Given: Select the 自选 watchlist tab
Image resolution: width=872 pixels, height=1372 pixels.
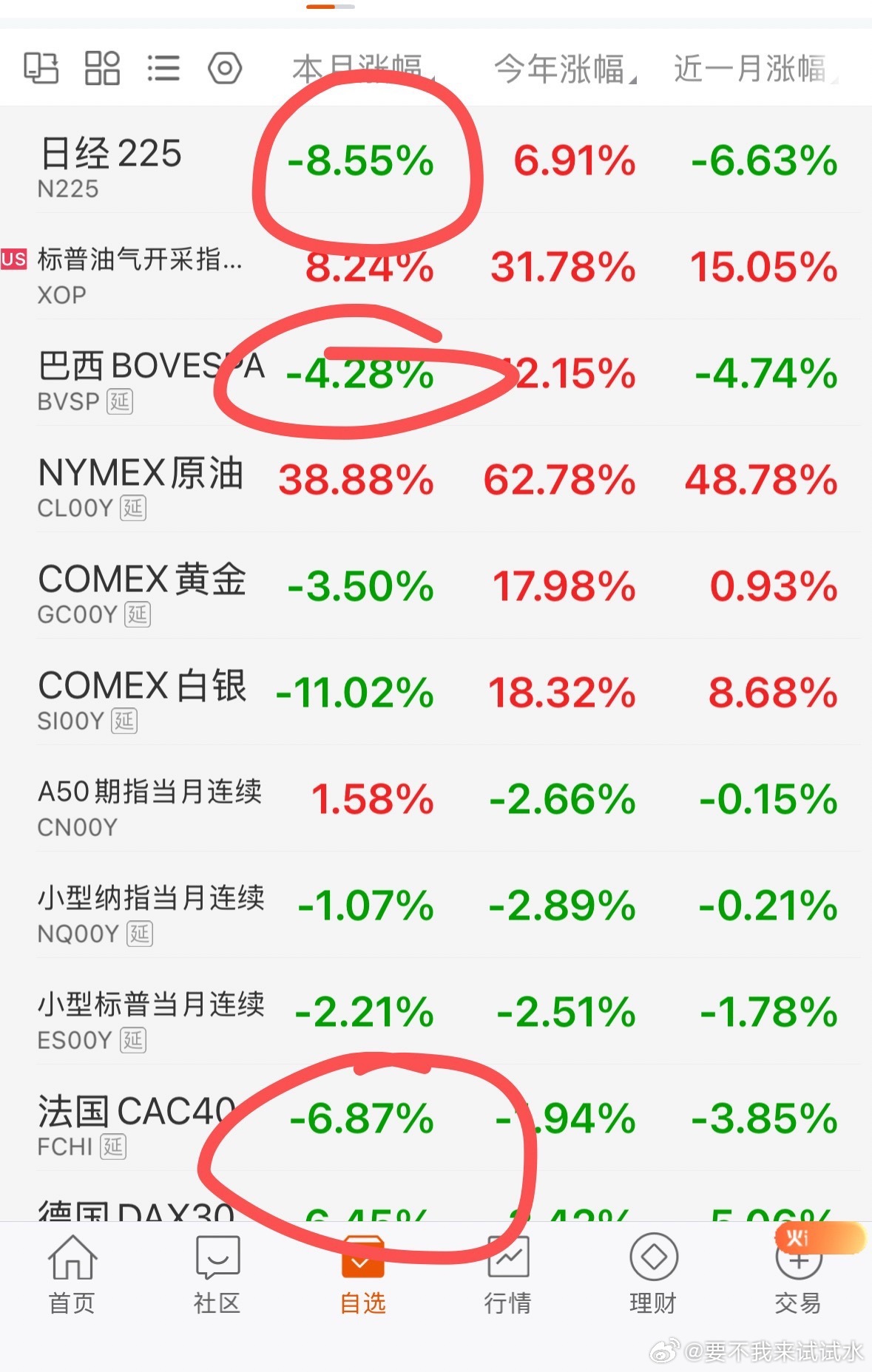Looking at the screenshot, I should (362, 1275).
